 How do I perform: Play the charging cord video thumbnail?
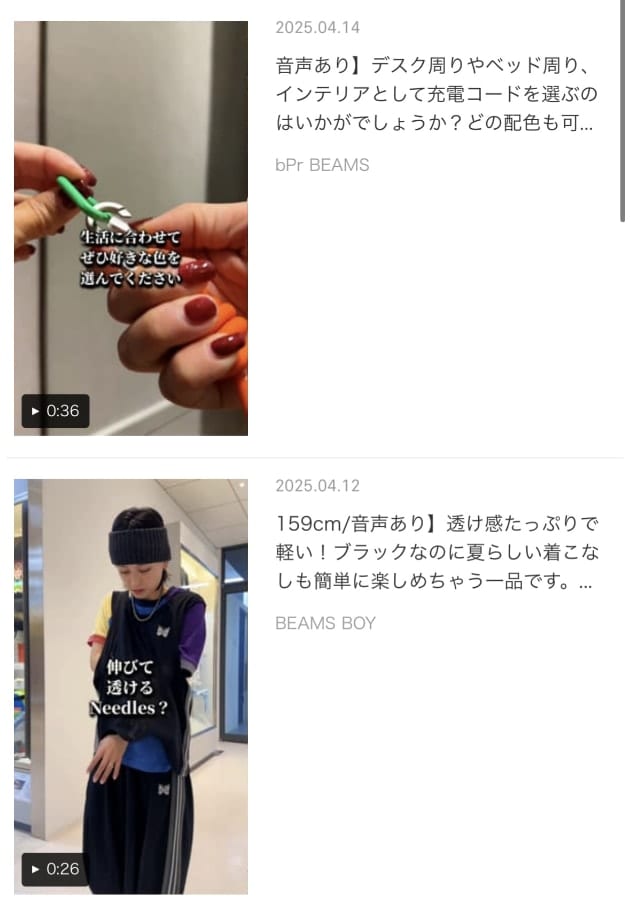tap(130, 228)
